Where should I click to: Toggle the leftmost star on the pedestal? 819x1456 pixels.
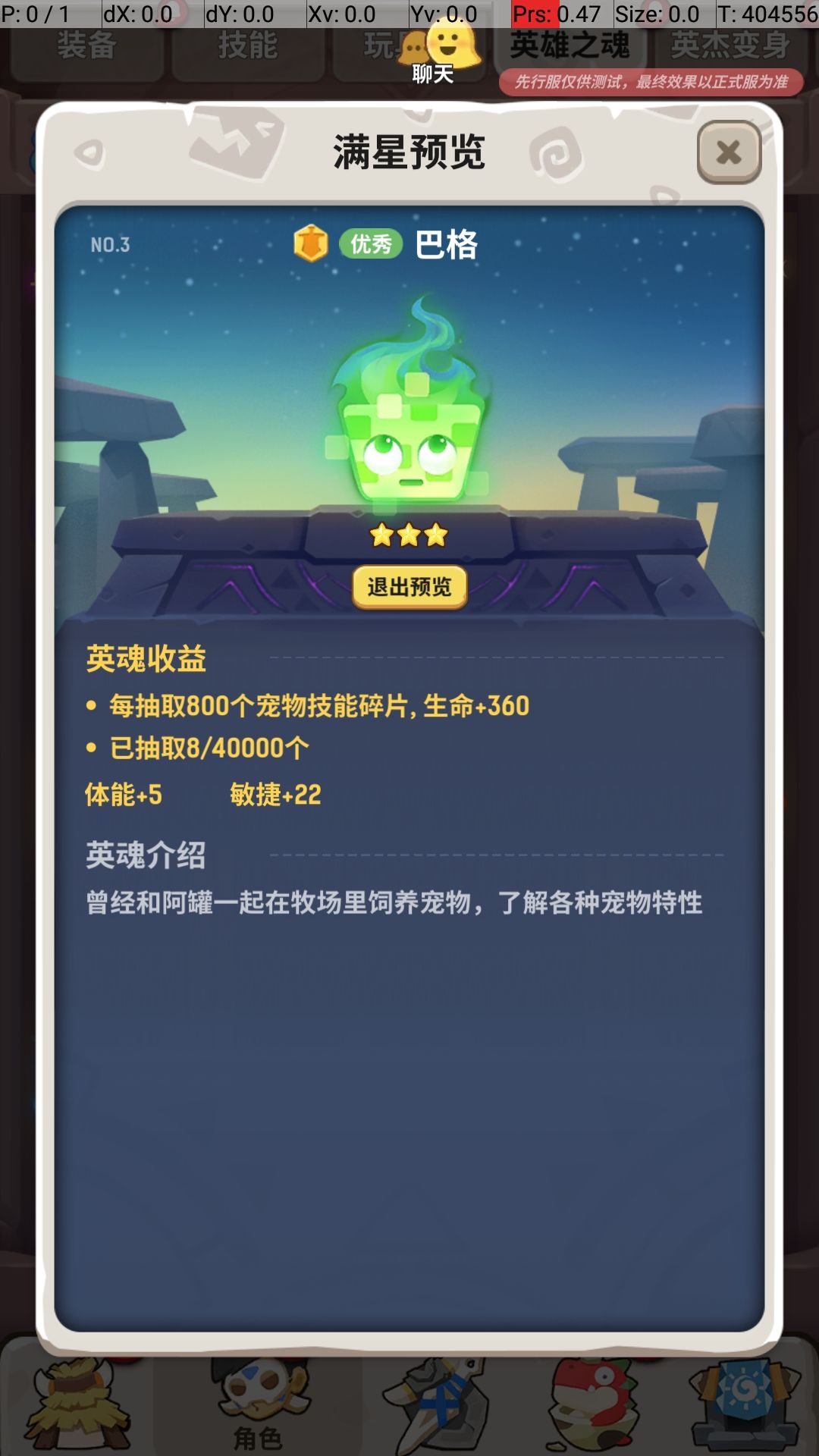pos(380,535)
